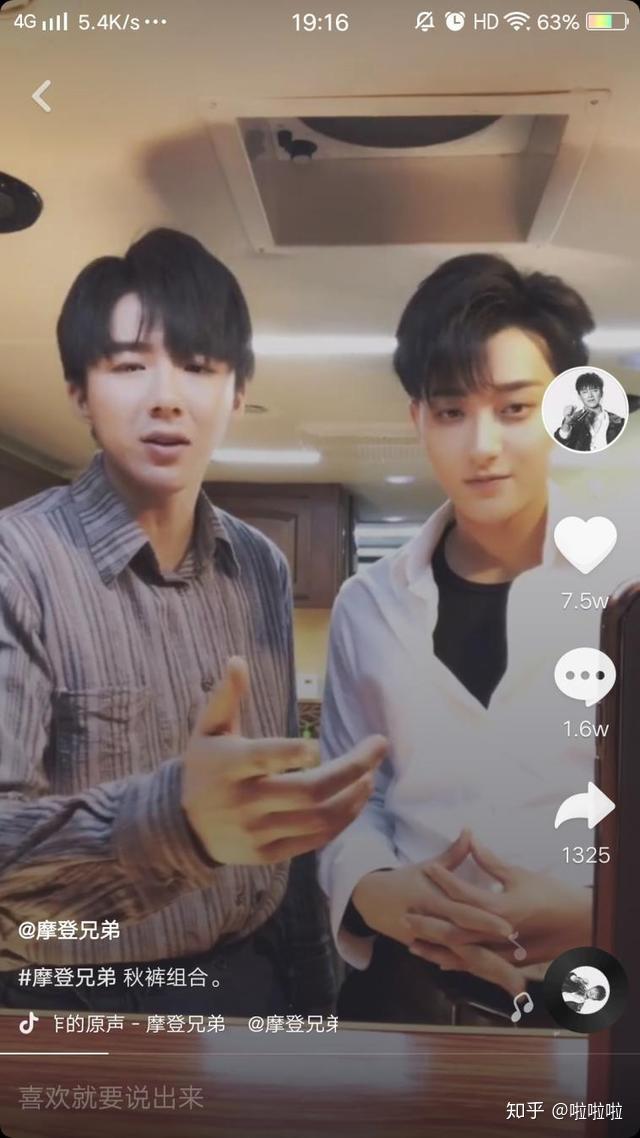Open the original sound track 原声 - 摩登兄弟
Image resolution: width=640 pixels, height=1138 pixels.
pyautogui.click(x=138, y=1023)
